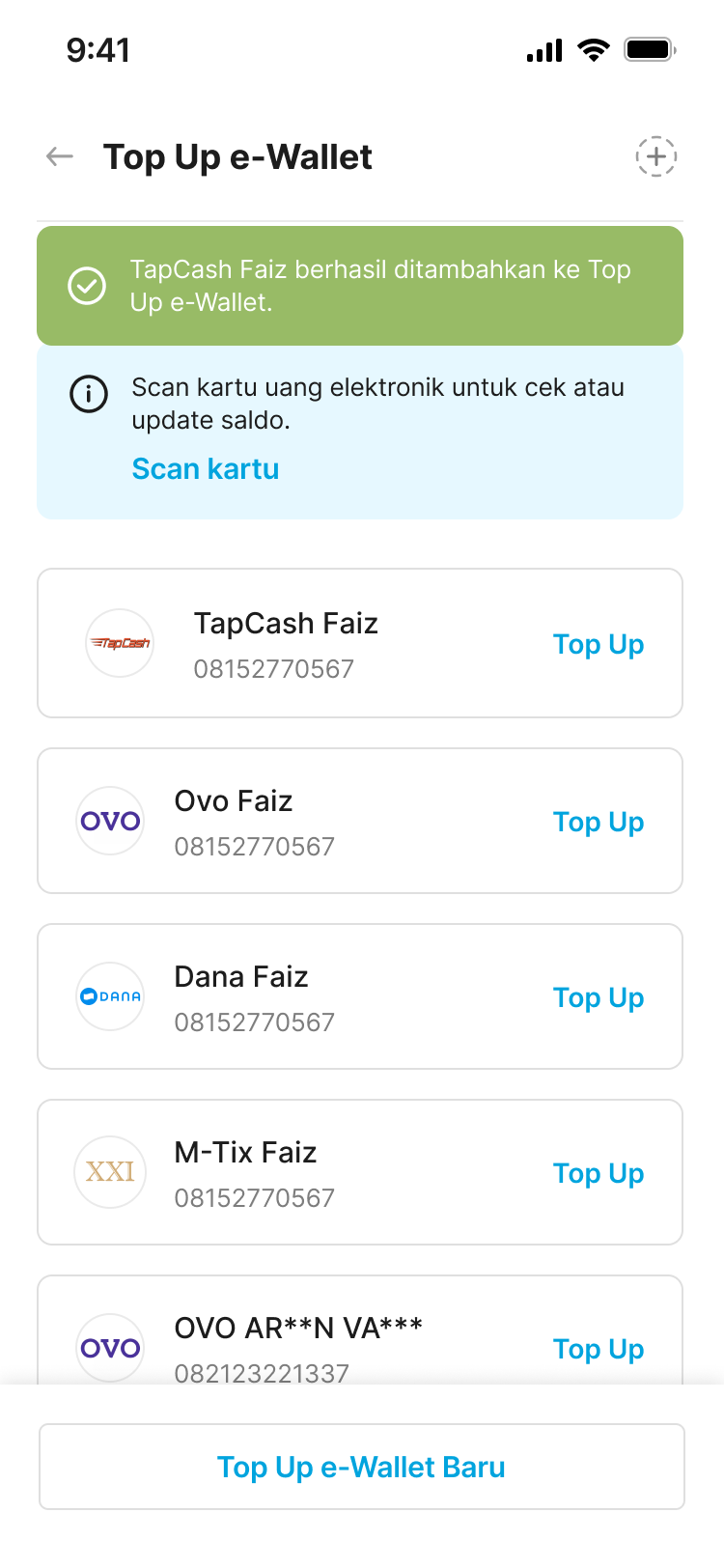Go back using the arrow icon
The width and height of the screenshot is (724, 1568).
point(60,156)
